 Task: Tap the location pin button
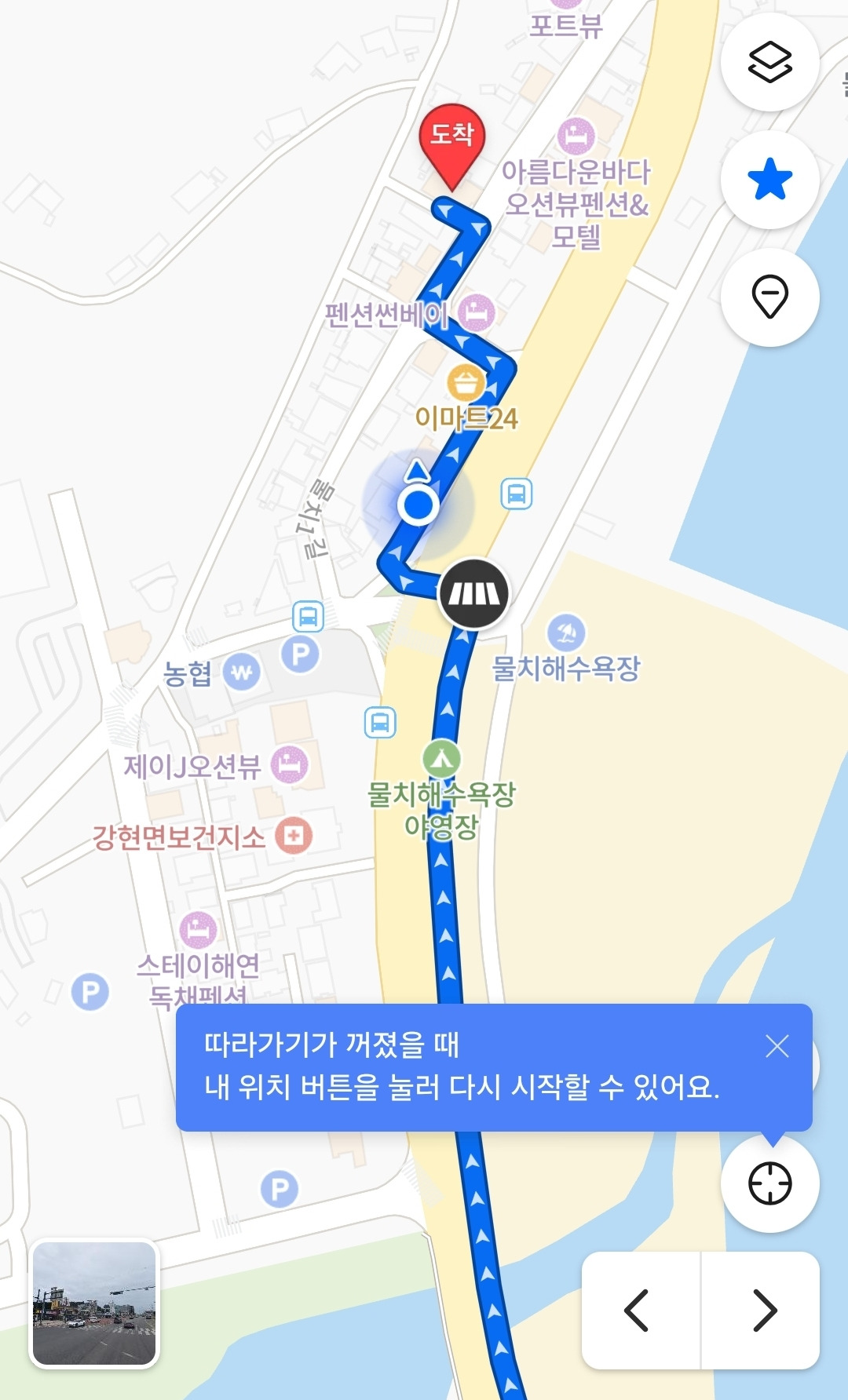point(769,297)
